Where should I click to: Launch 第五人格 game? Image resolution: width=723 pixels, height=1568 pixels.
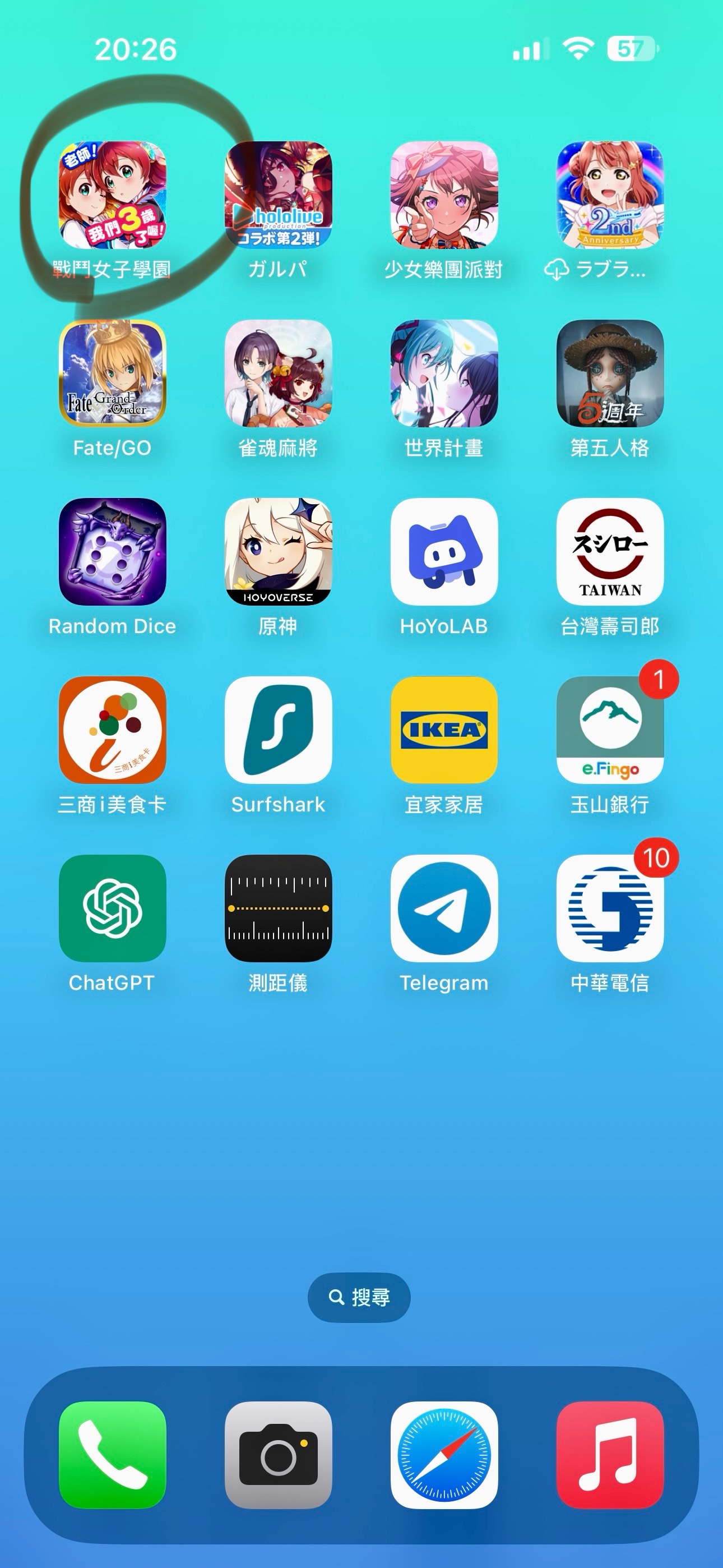pyautogui.click(x=610, y=373)
